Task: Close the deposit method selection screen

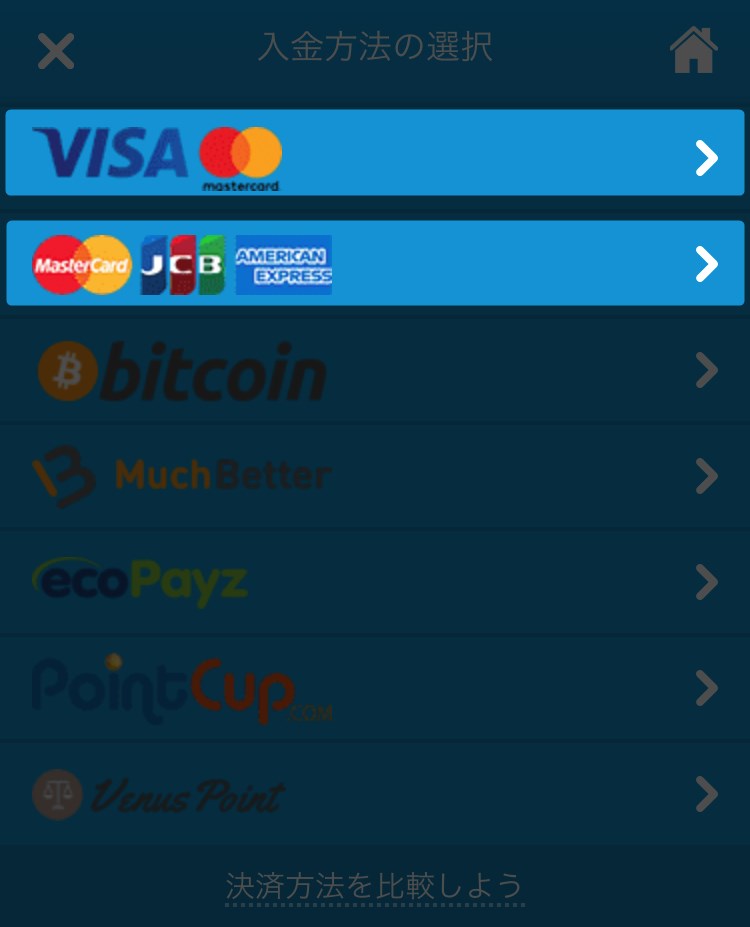Action: 56,51
